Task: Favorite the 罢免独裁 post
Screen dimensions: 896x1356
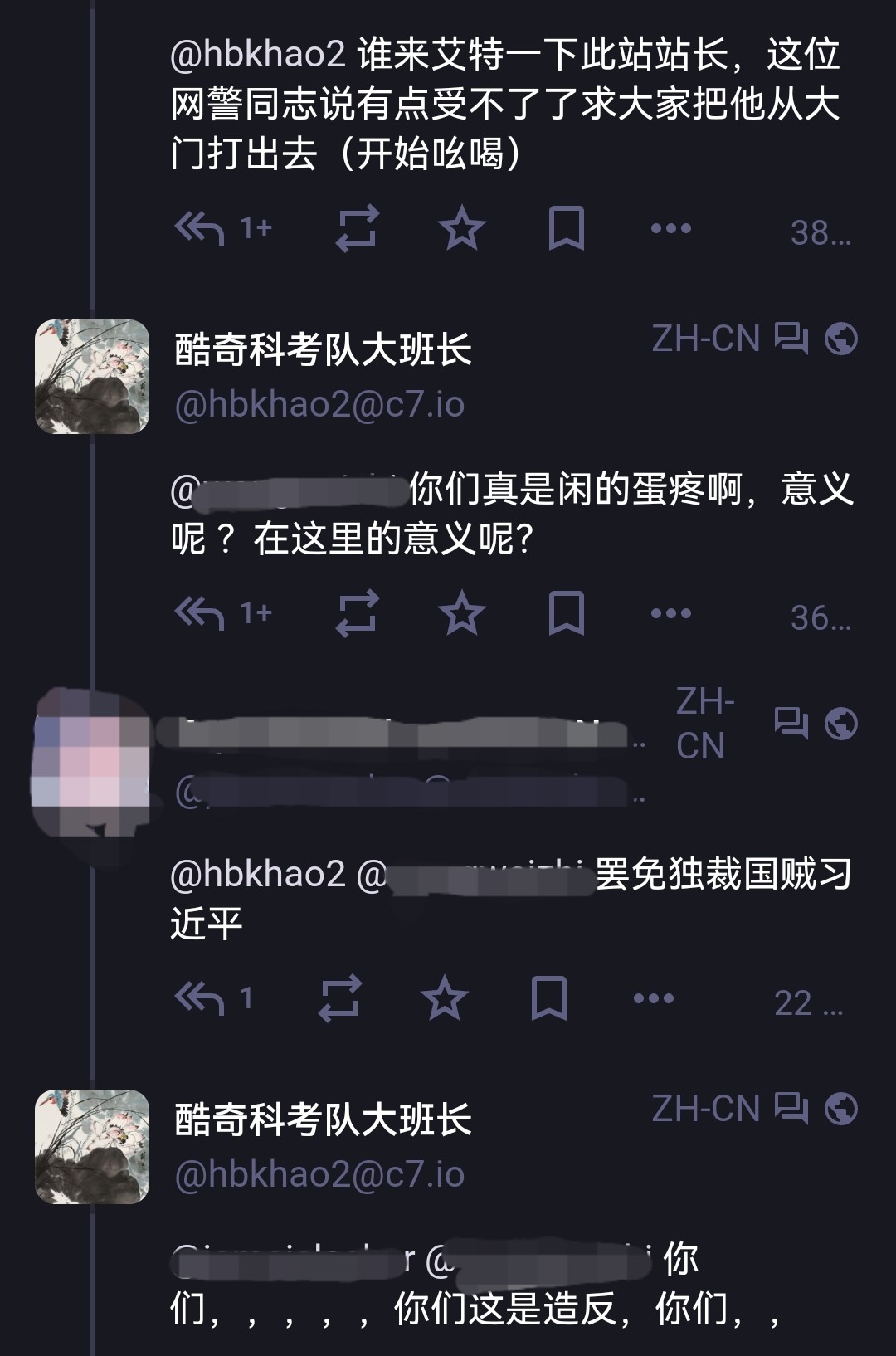Action: [x=444, y=998]
